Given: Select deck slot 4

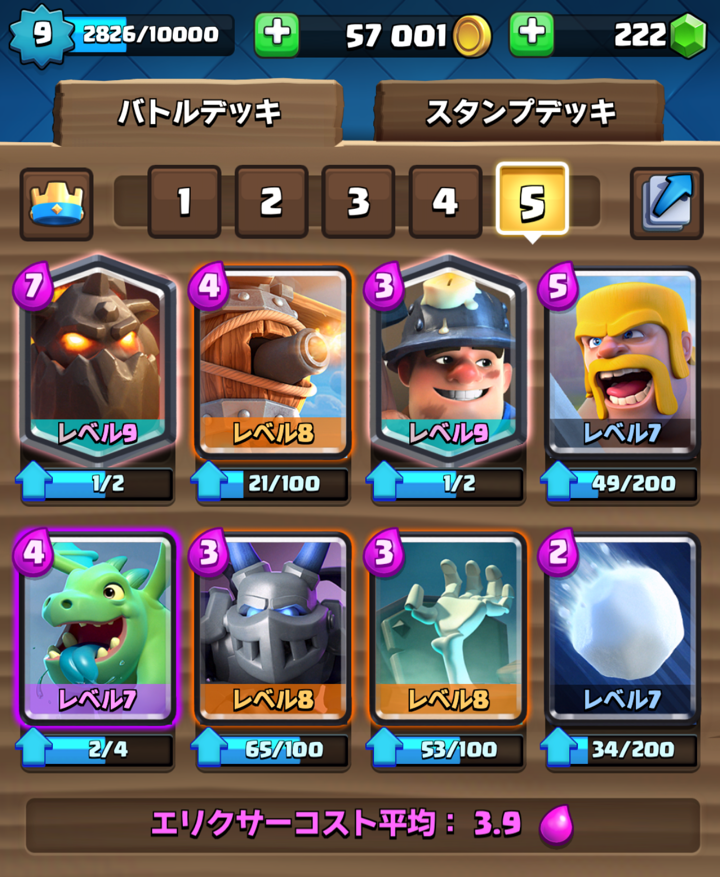Looking at the screenshot, I should 445,202.
